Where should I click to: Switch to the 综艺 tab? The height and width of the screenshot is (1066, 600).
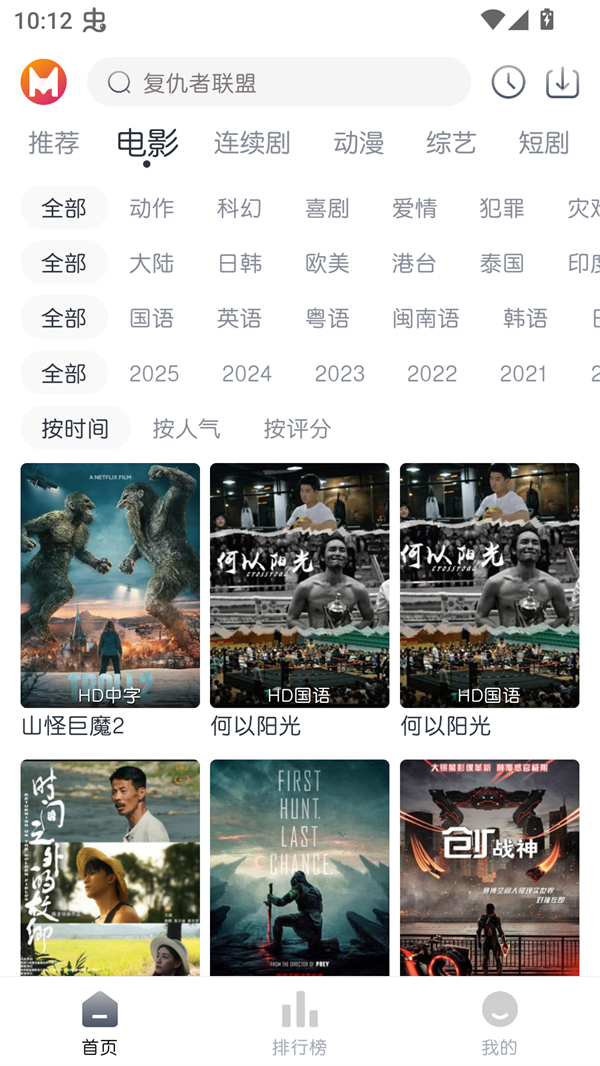[x=451, y=143]
